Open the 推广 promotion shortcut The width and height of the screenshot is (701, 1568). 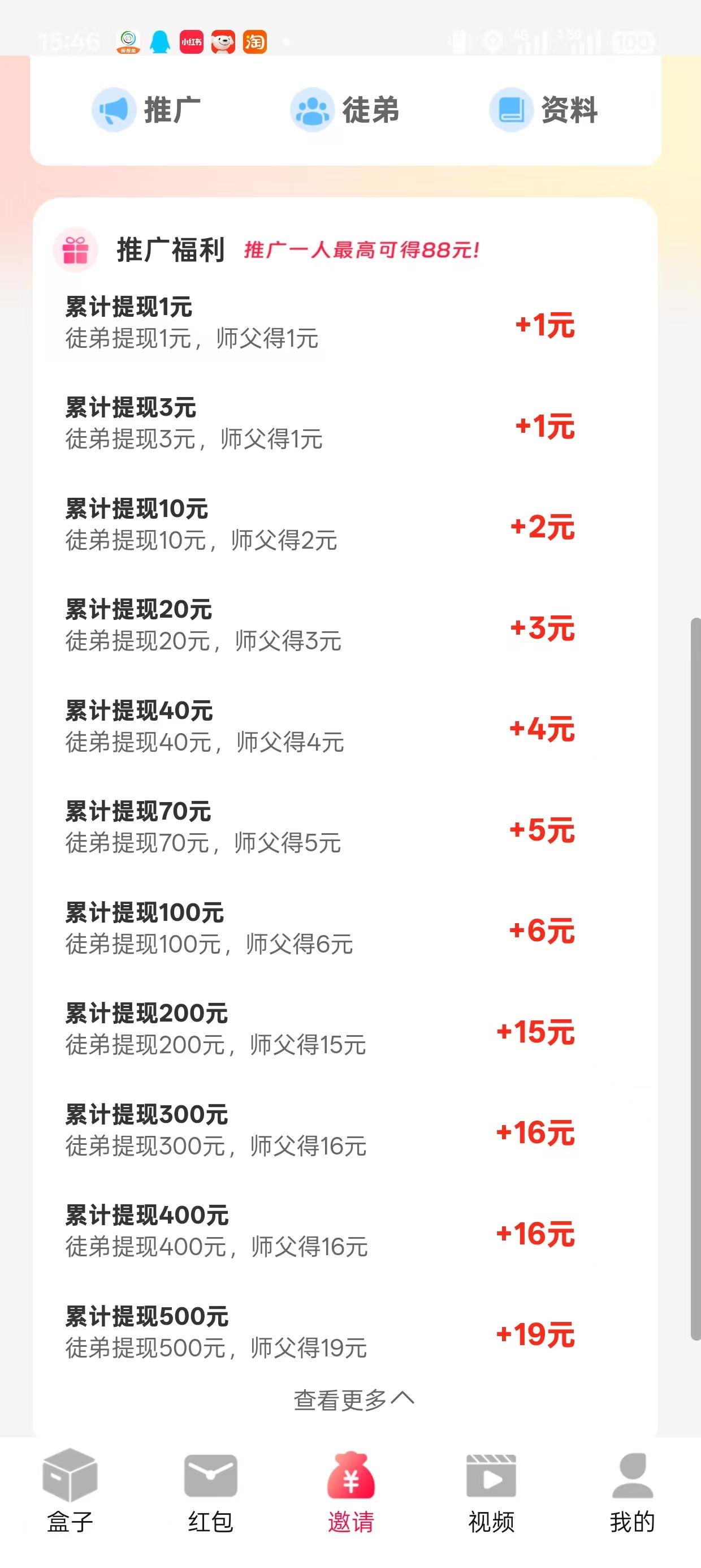coord(146,110)
